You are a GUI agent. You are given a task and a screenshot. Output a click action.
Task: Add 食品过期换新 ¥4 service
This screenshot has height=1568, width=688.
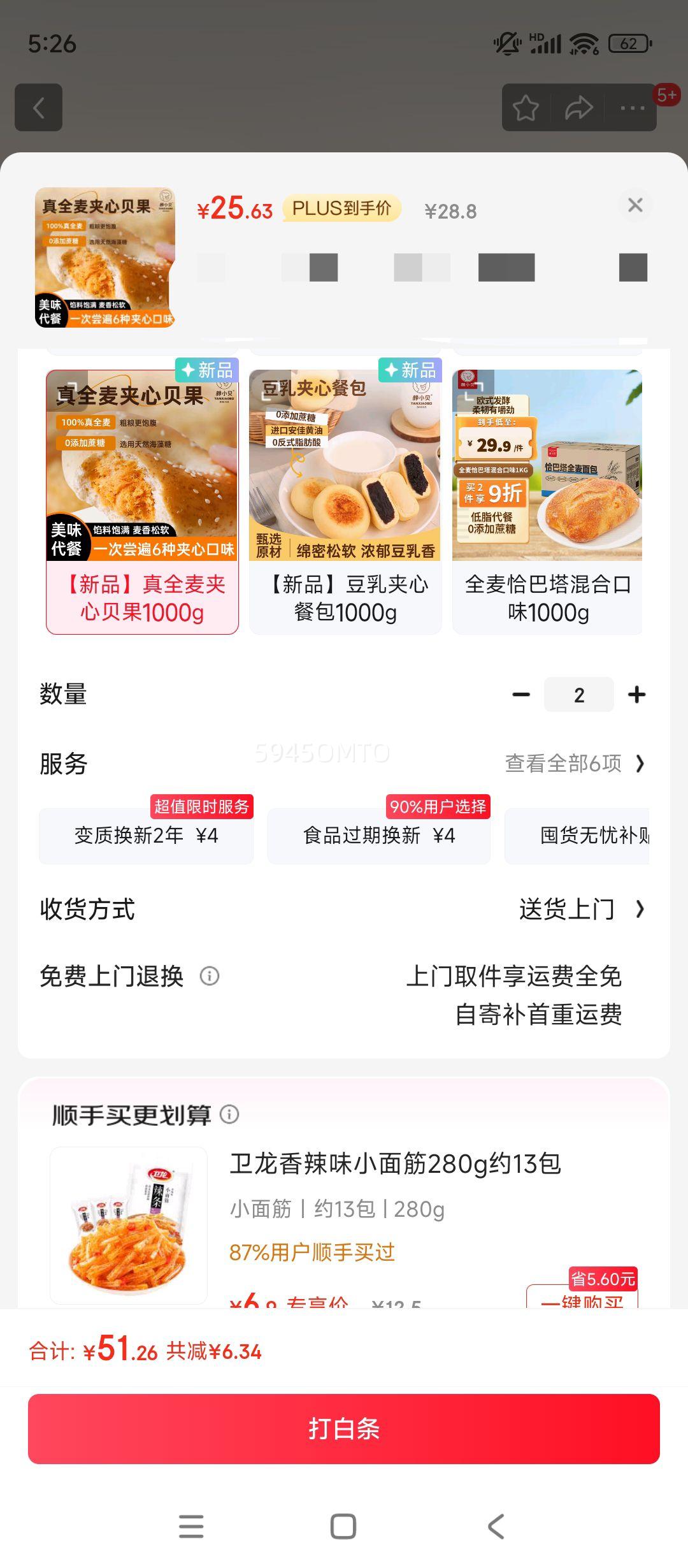point(379,836)
